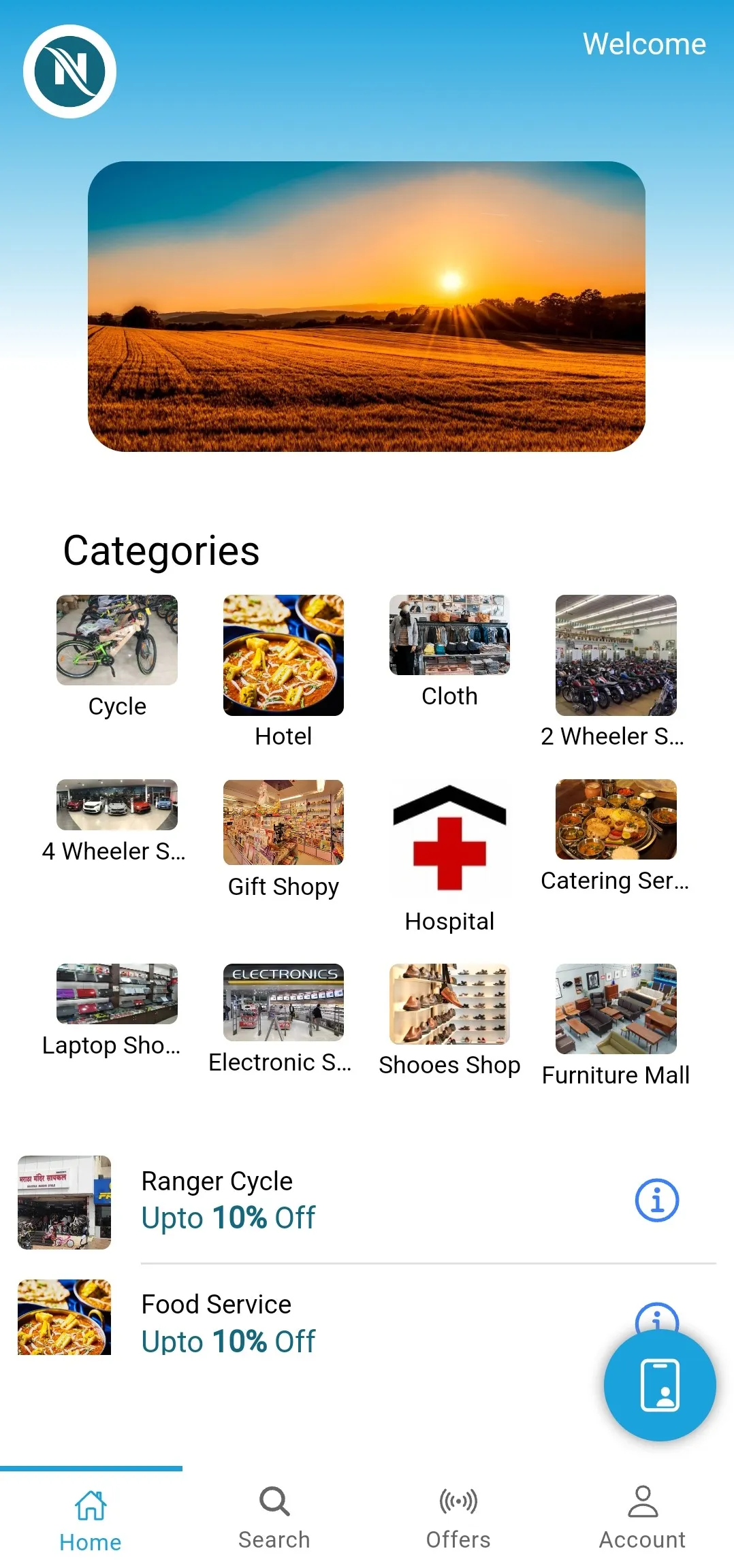Browse the Gift Shopy category
Screen dimensions: 734x1568
[x=283, y=839]
